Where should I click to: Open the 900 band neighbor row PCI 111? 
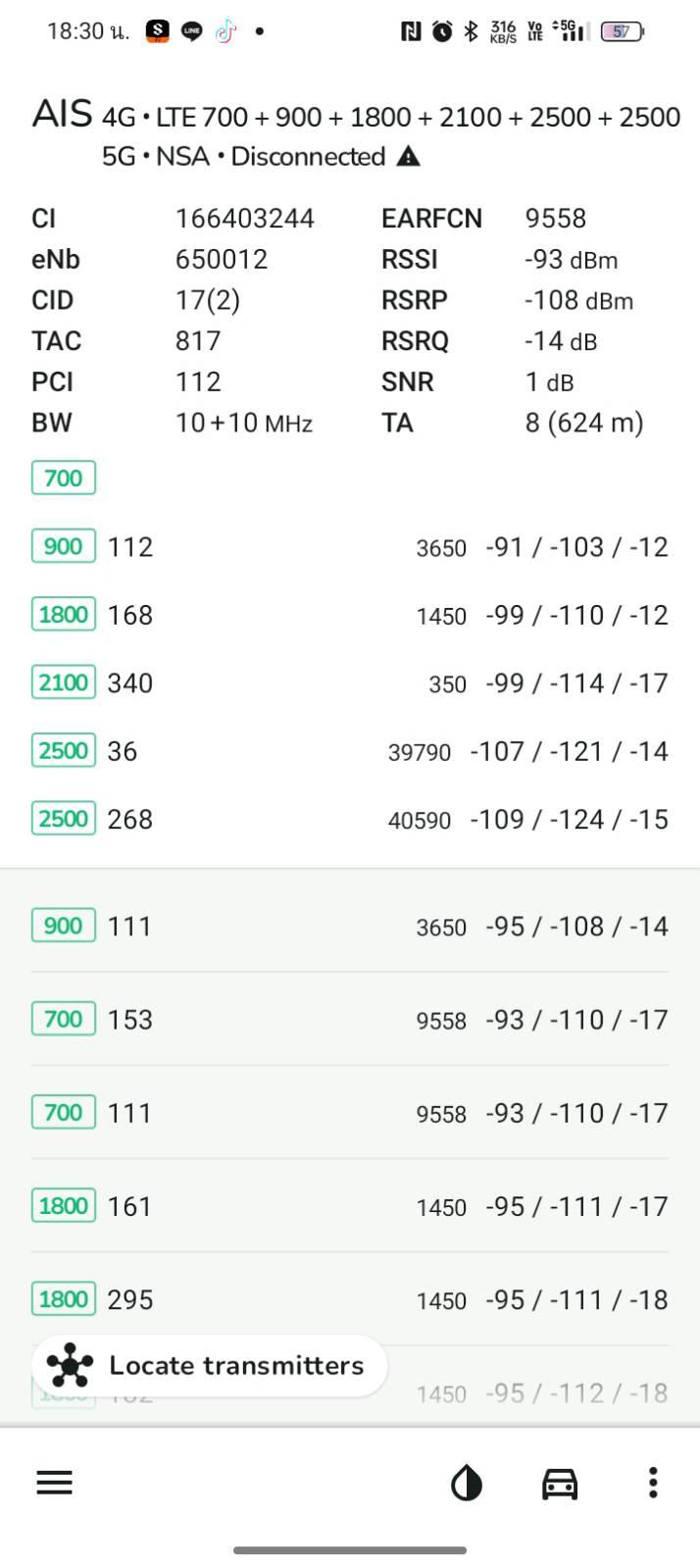pyautogui.click(x=350, y=926)
